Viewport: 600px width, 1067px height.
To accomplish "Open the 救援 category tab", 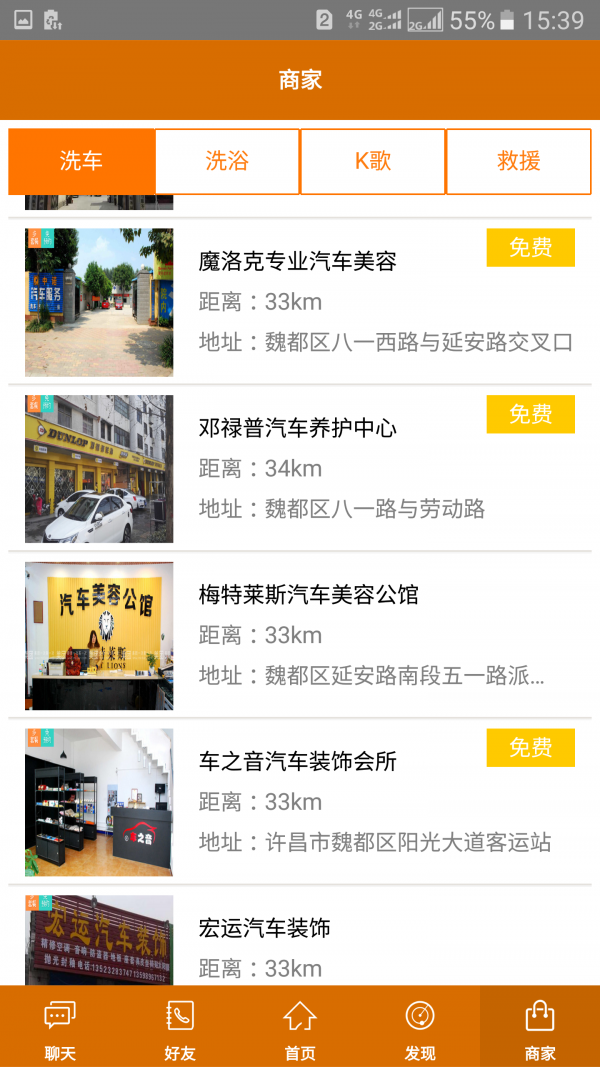I will pos(518,161).
